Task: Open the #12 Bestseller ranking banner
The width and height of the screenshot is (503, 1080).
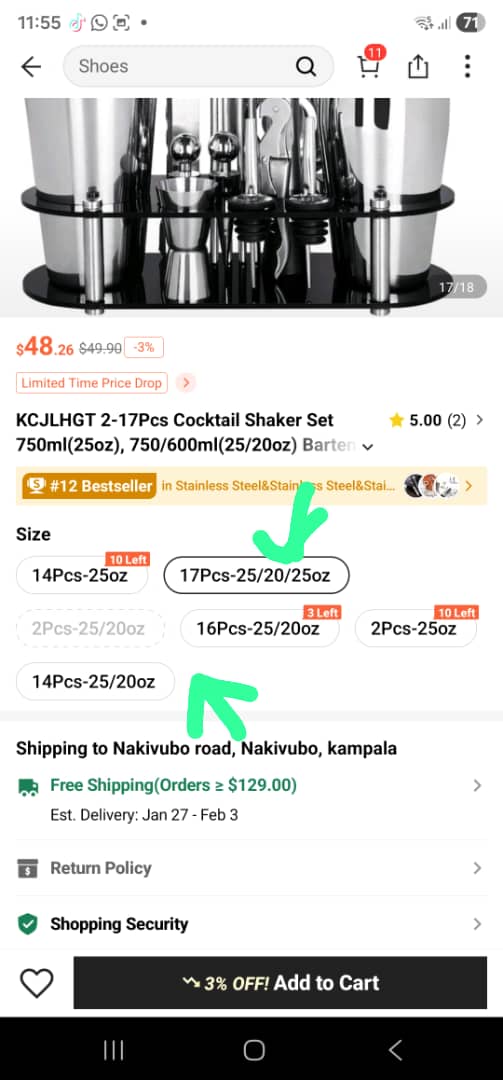Action: point(252,486)
